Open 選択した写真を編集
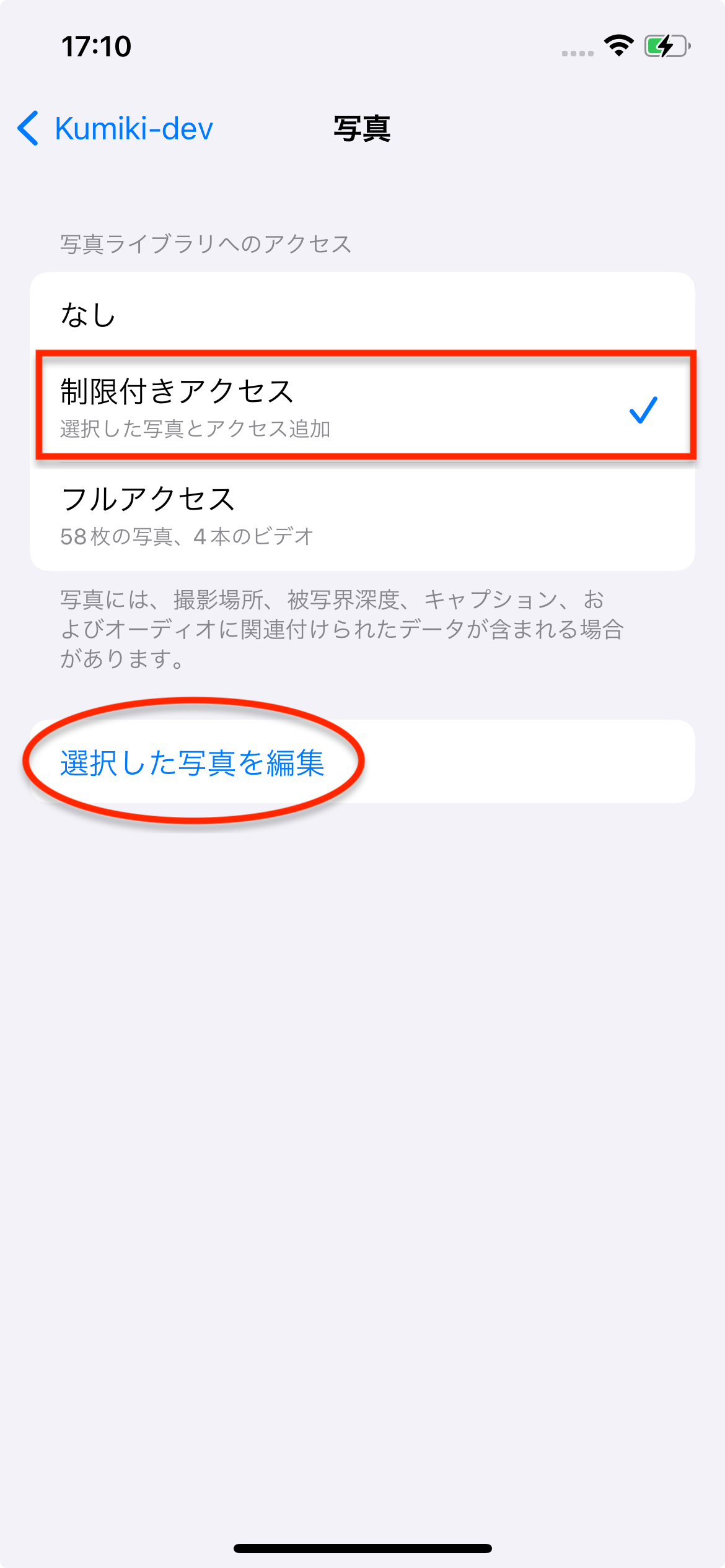The width and height of the screenshot is (725, 1568). [193, 762]
